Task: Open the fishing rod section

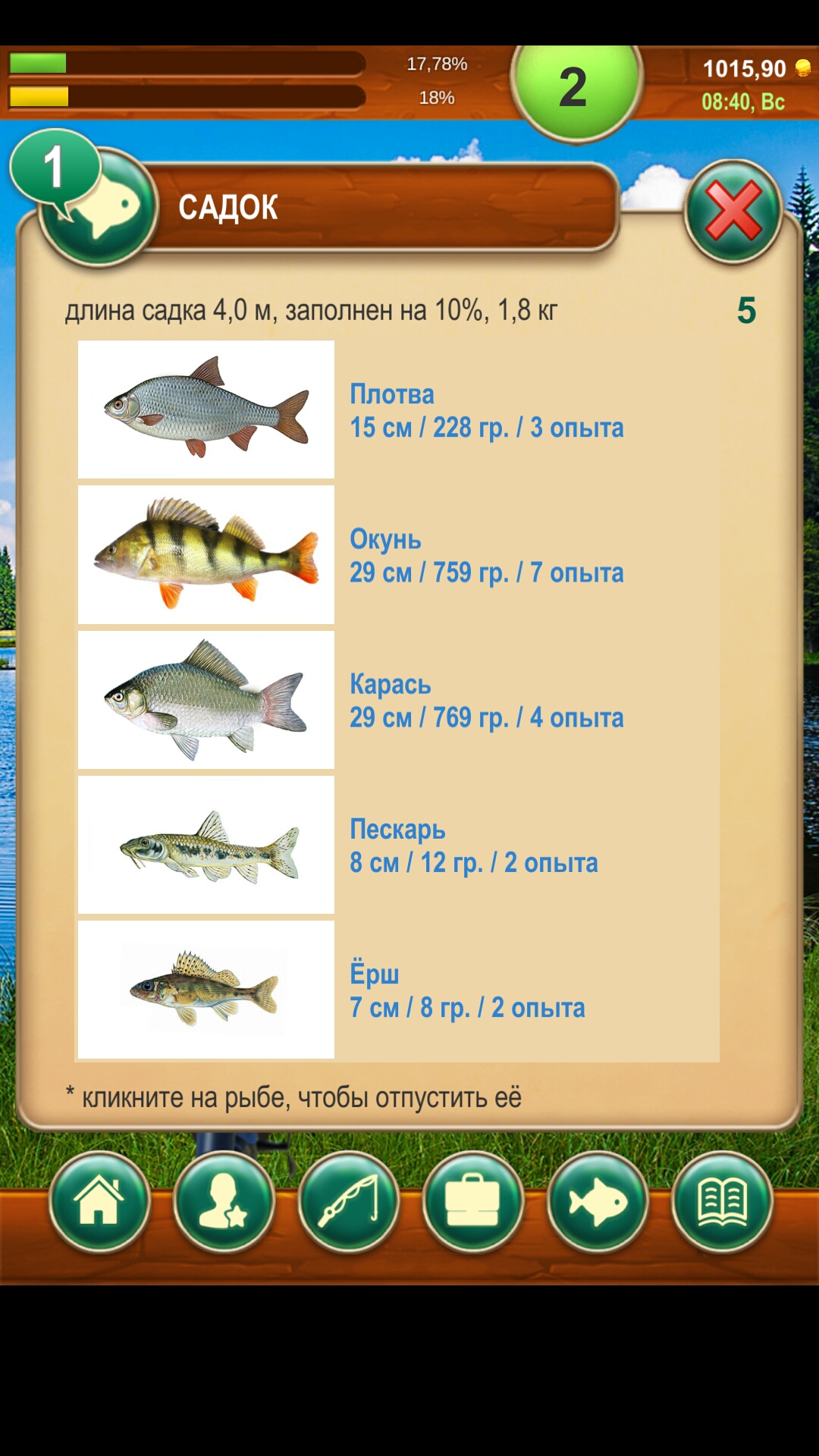Action: (349, 1202)
